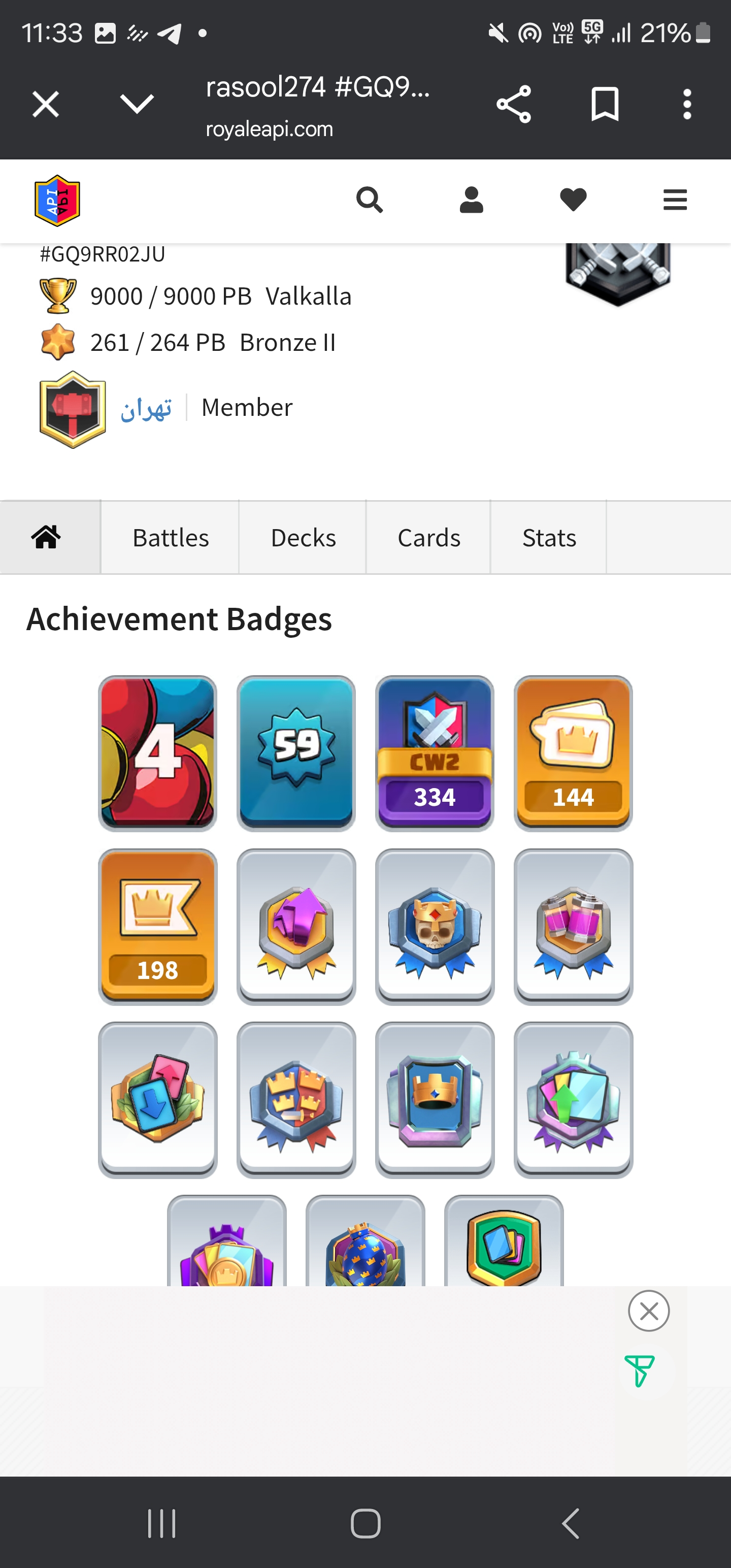Switch to the Decks tab

pyautogui.click(x=303, y=538)
